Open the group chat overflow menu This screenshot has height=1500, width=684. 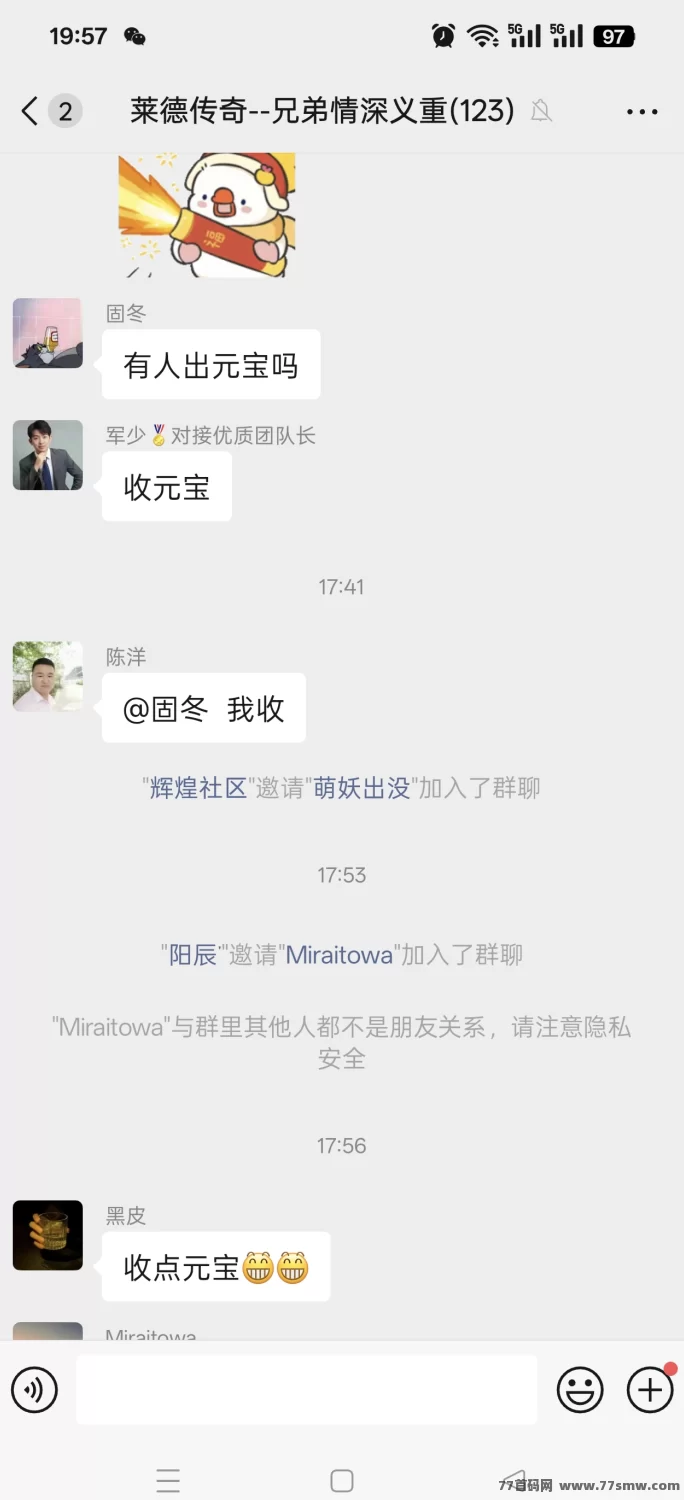pos(642,111)
